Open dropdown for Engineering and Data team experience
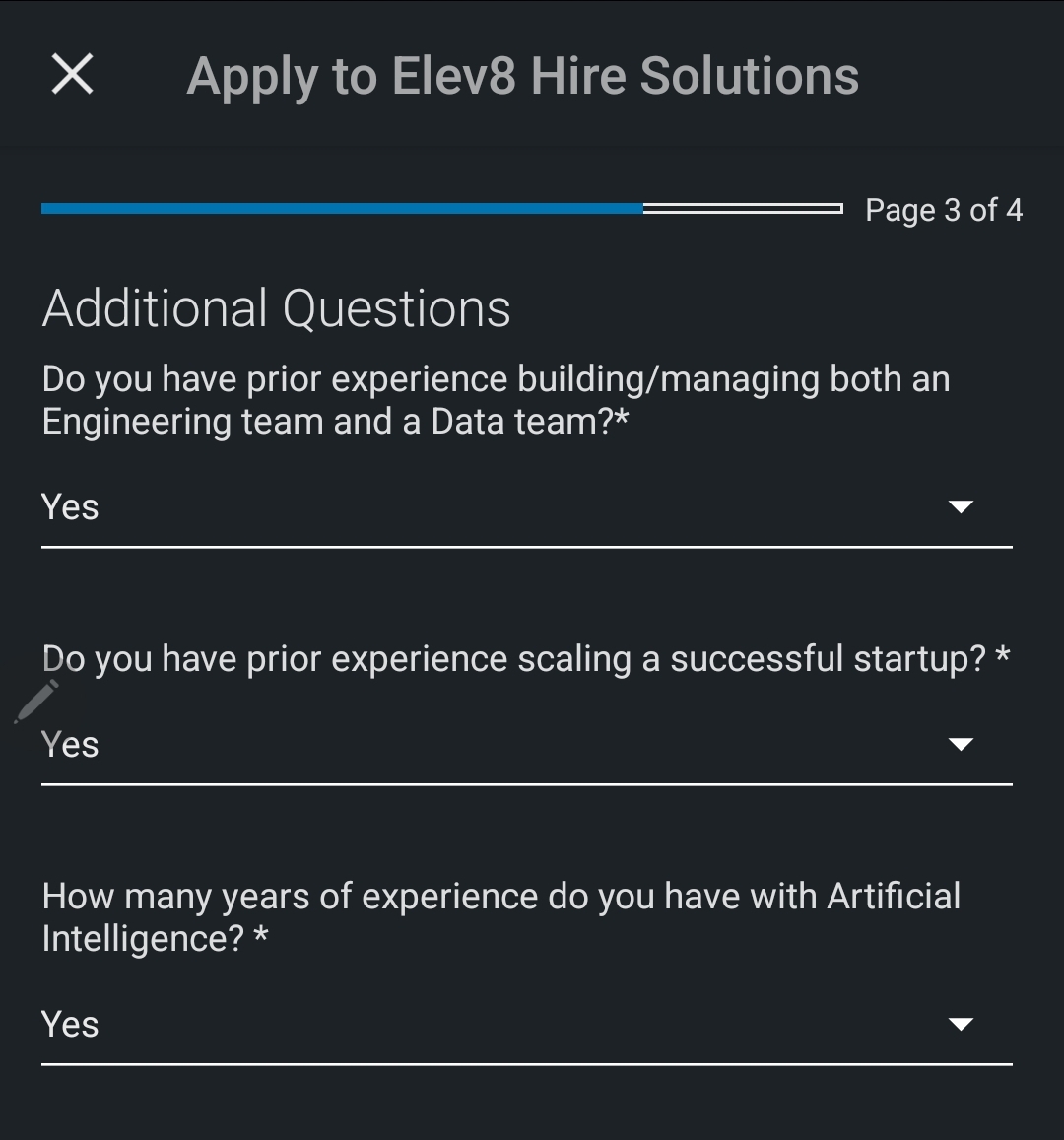Viewport: 1064px width, 1140px height. [x=526, y=508]
